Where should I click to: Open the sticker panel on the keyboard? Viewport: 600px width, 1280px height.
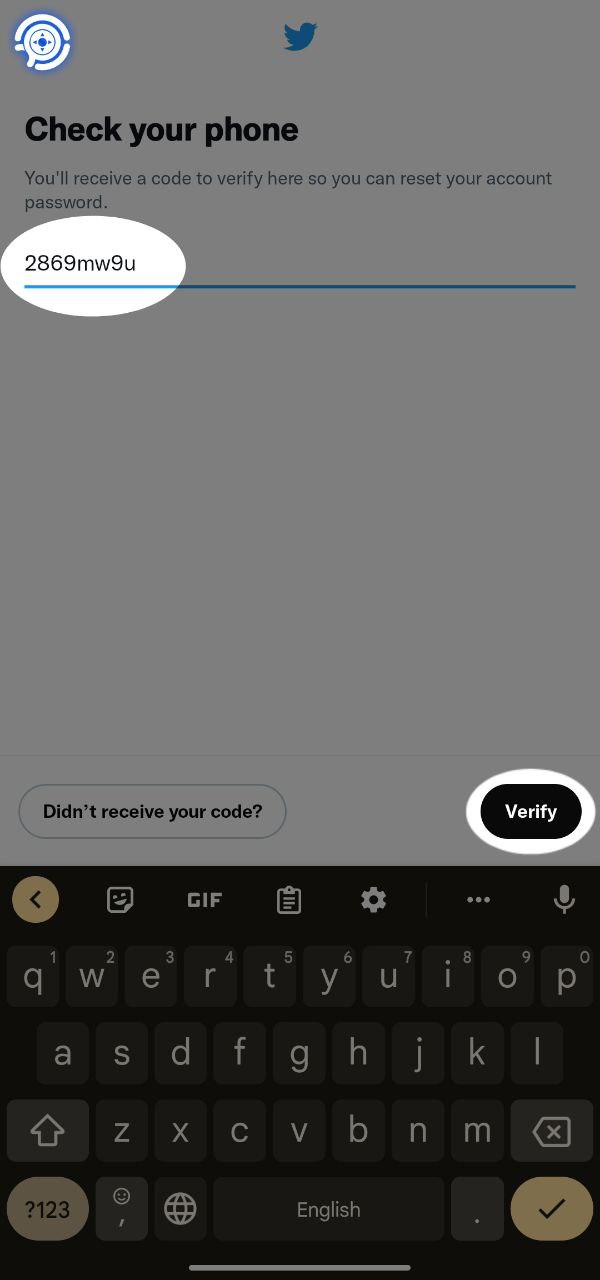[120, 900]
